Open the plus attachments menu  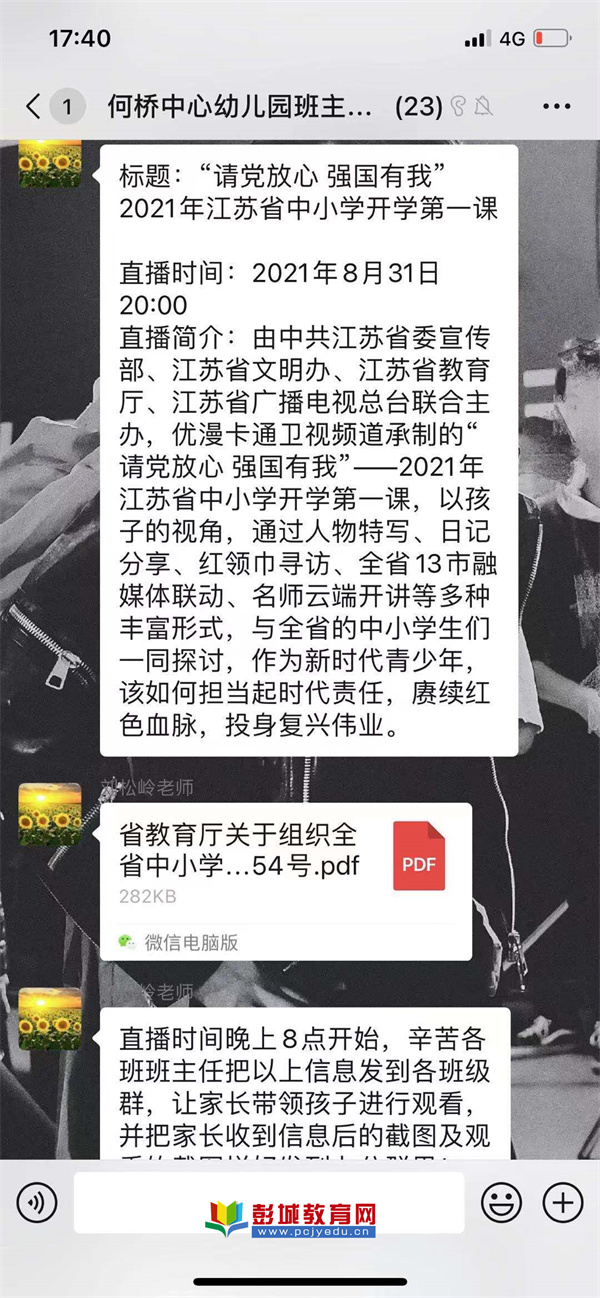[562, 1202]
